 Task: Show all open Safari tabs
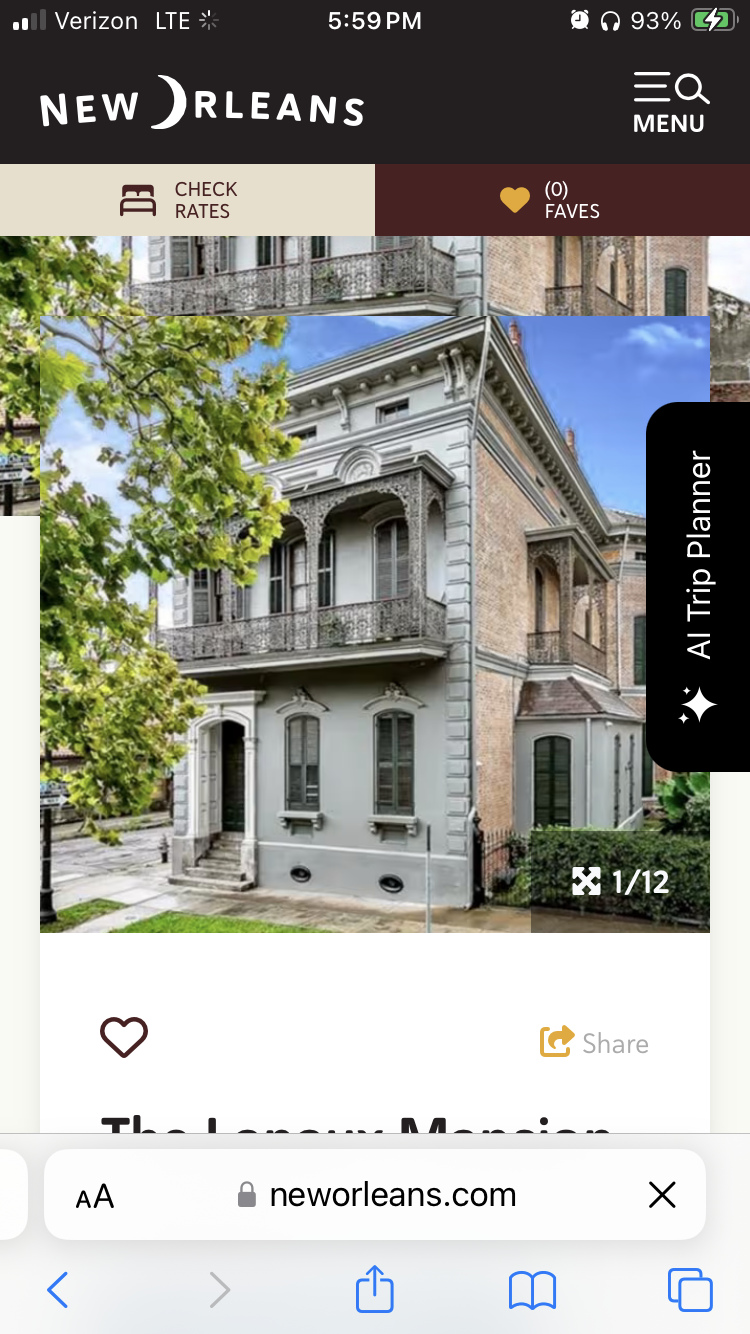point(690,1290)
